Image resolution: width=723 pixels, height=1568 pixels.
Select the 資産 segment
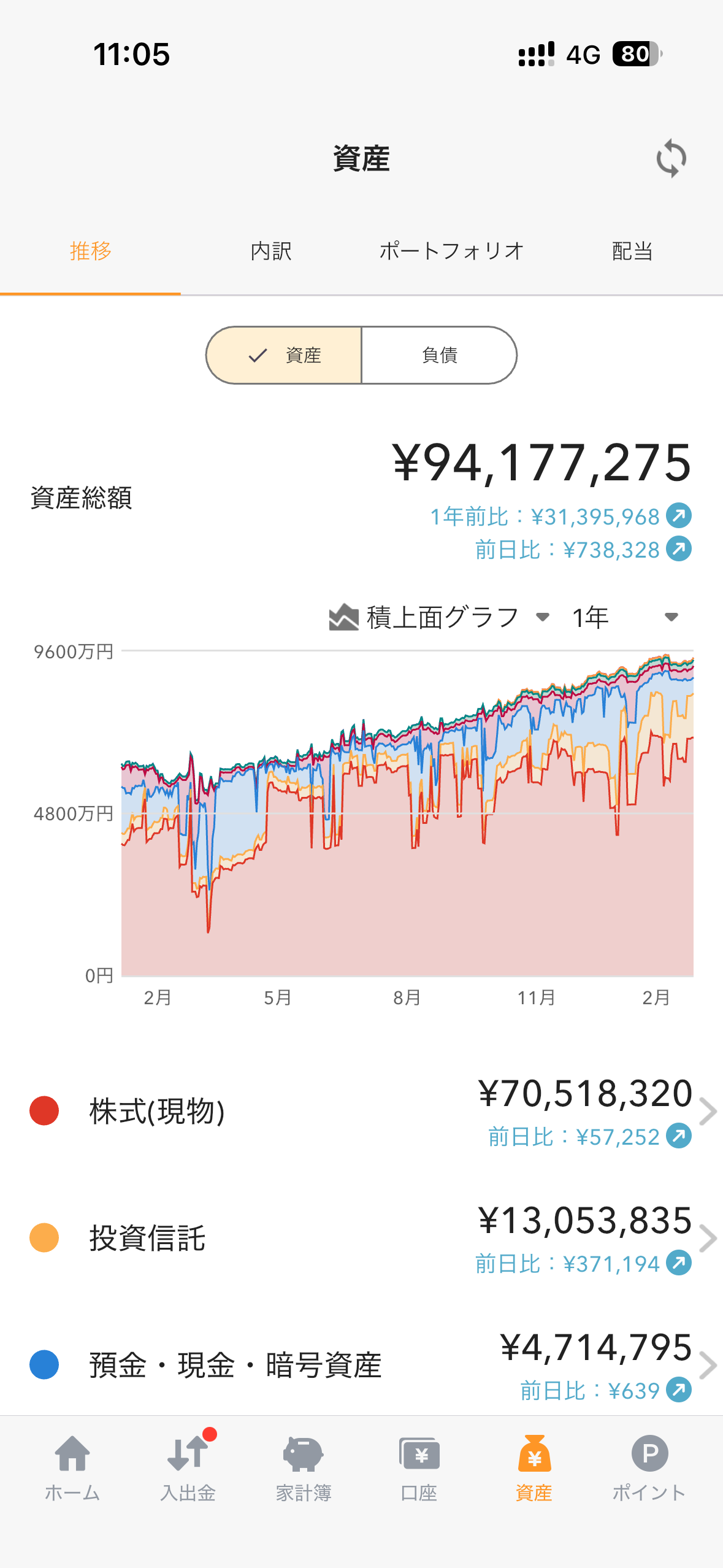click(x=285, y=355)
